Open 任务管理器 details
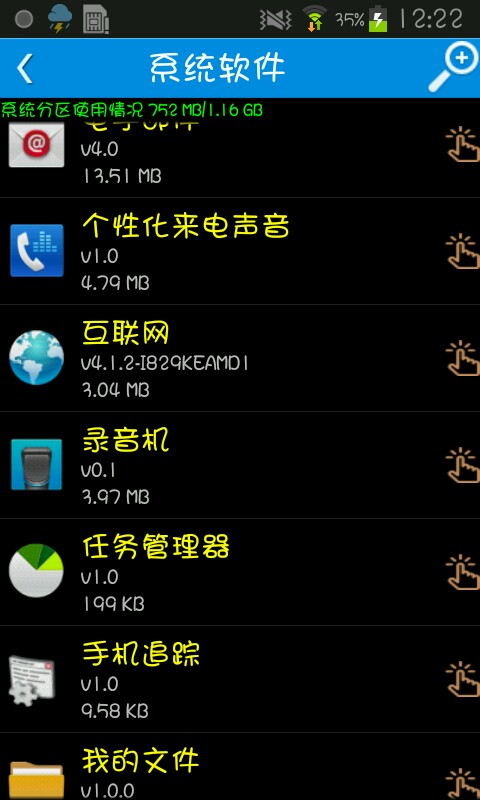The height and width of the screenshot is (800, 480). (x=240, y=572)
